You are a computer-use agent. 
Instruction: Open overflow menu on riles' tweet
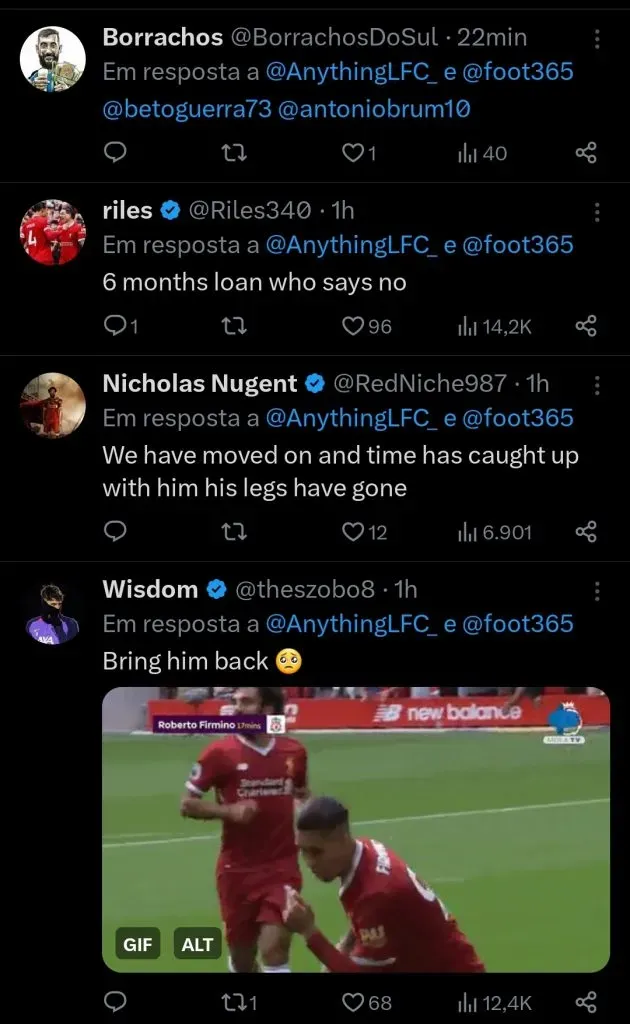tap(597, 212)
